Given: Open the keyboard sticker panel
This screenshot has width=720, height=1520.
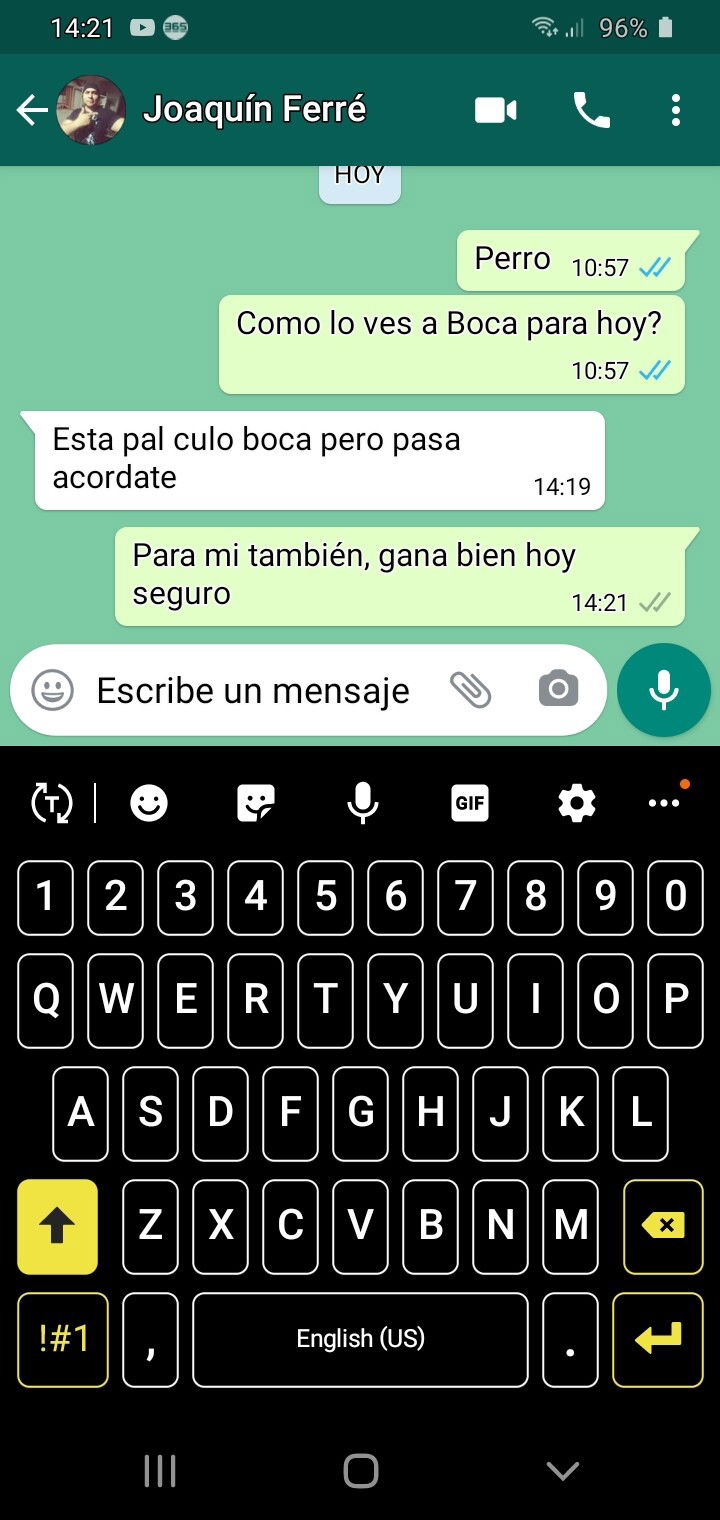Looking at the screenshot, I should point(256,802).
